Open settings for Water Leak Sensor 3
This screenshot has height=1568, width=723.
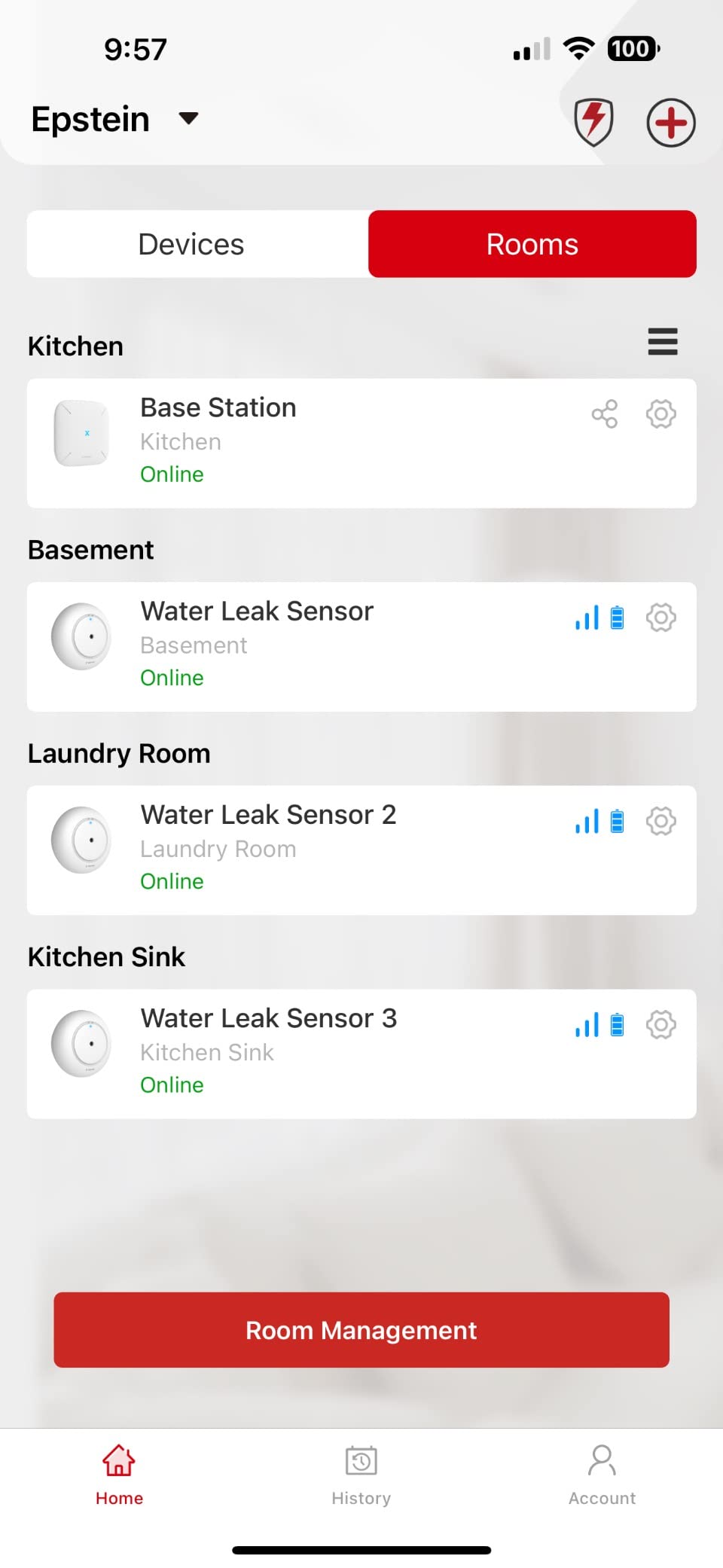coord(660,1024)
